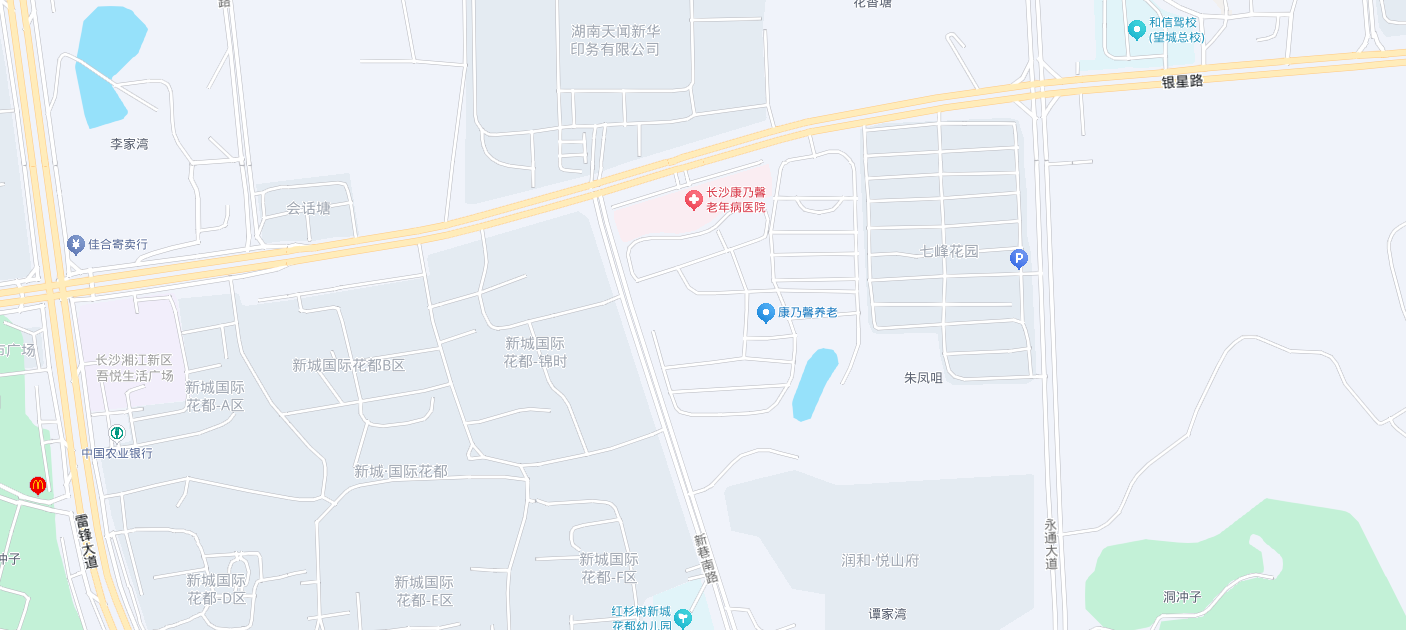Select the 和信驾校(望城总校) marker
Screen dimensions: 1406x630
point(1136,30)
